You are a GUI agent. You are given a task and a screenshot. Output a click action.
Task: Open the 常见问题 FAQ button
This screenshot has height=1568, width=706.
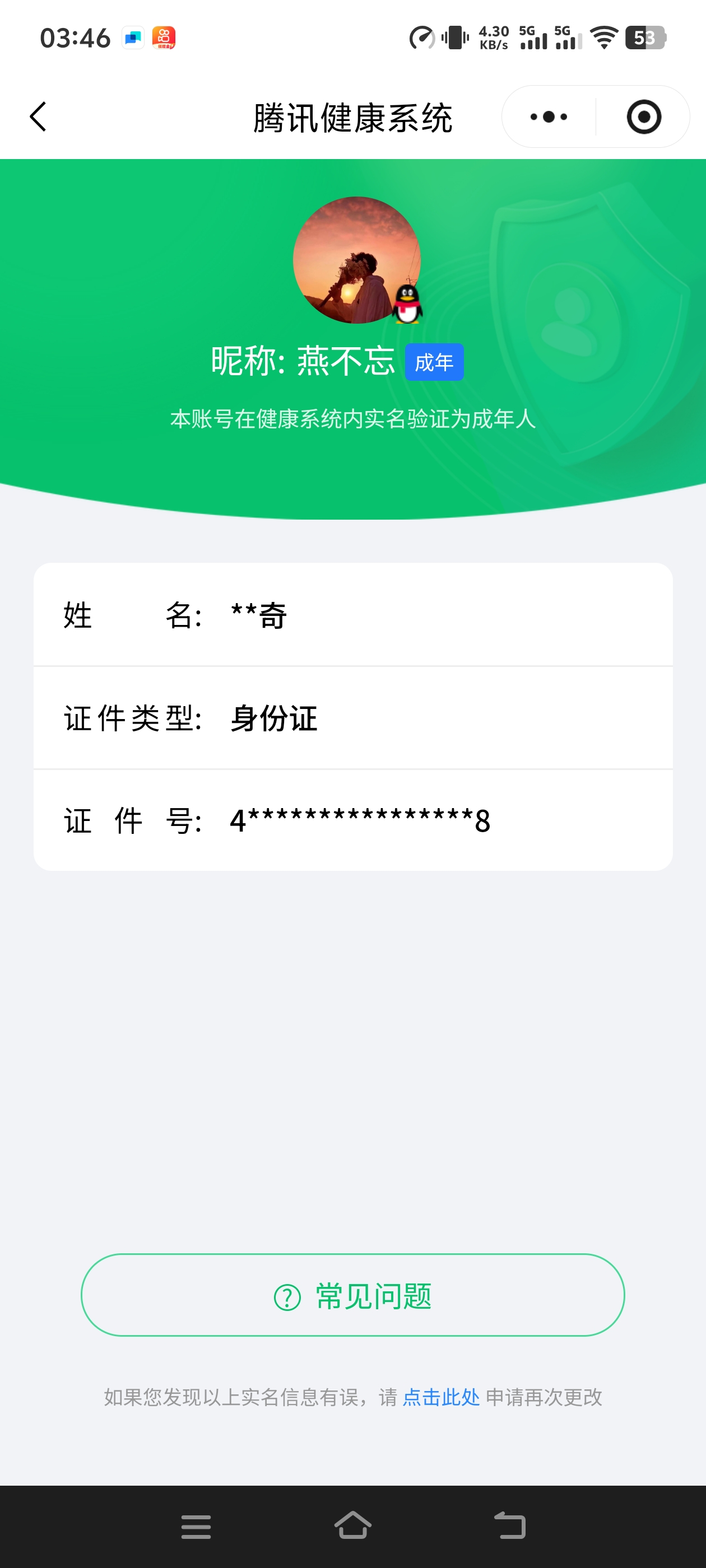click(352, 1295)
